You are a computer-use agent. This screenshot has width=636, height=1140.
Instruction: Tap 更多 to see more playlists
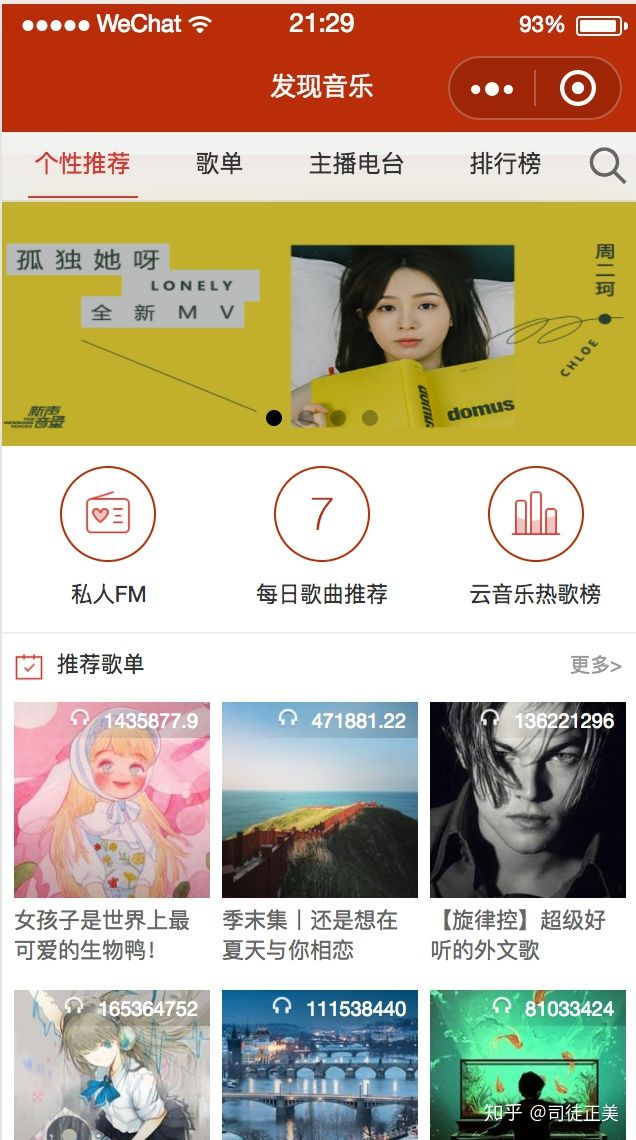click(x=595, y=665)
